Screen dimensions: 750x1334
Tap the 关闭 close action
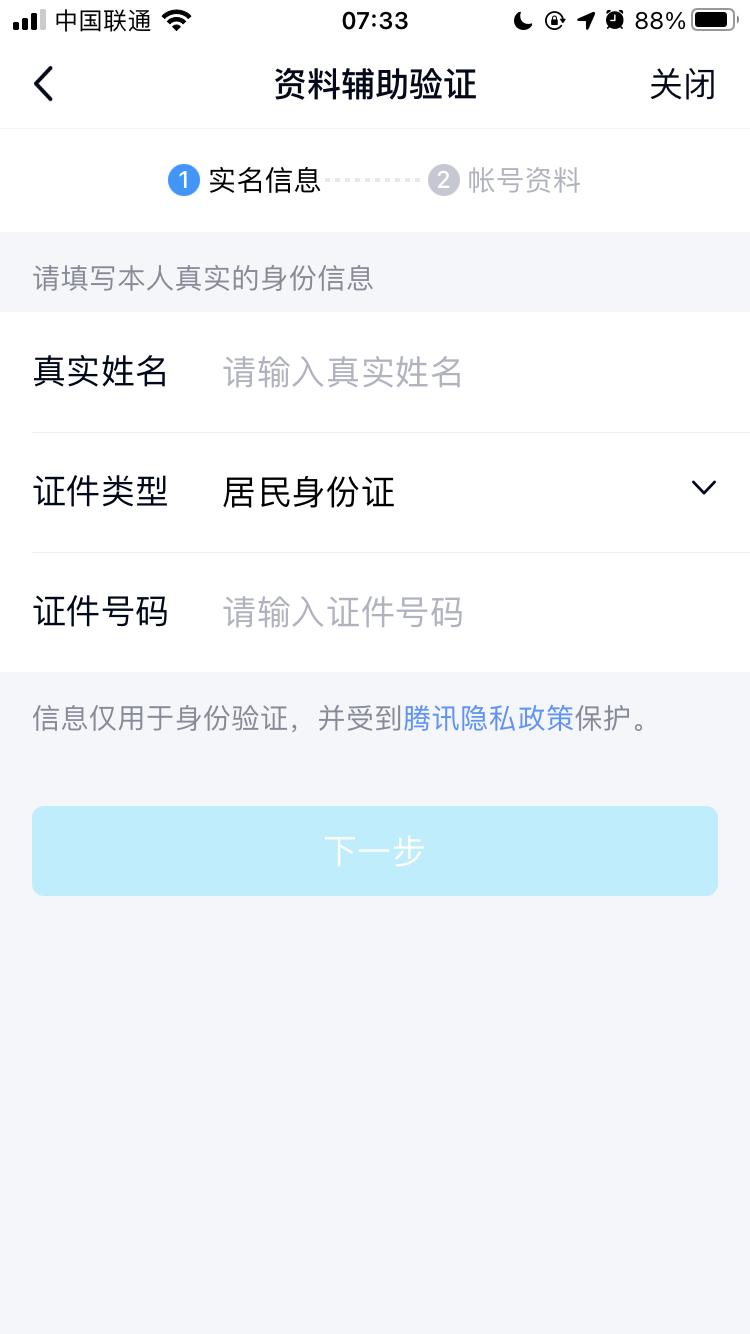pos(684,84)
